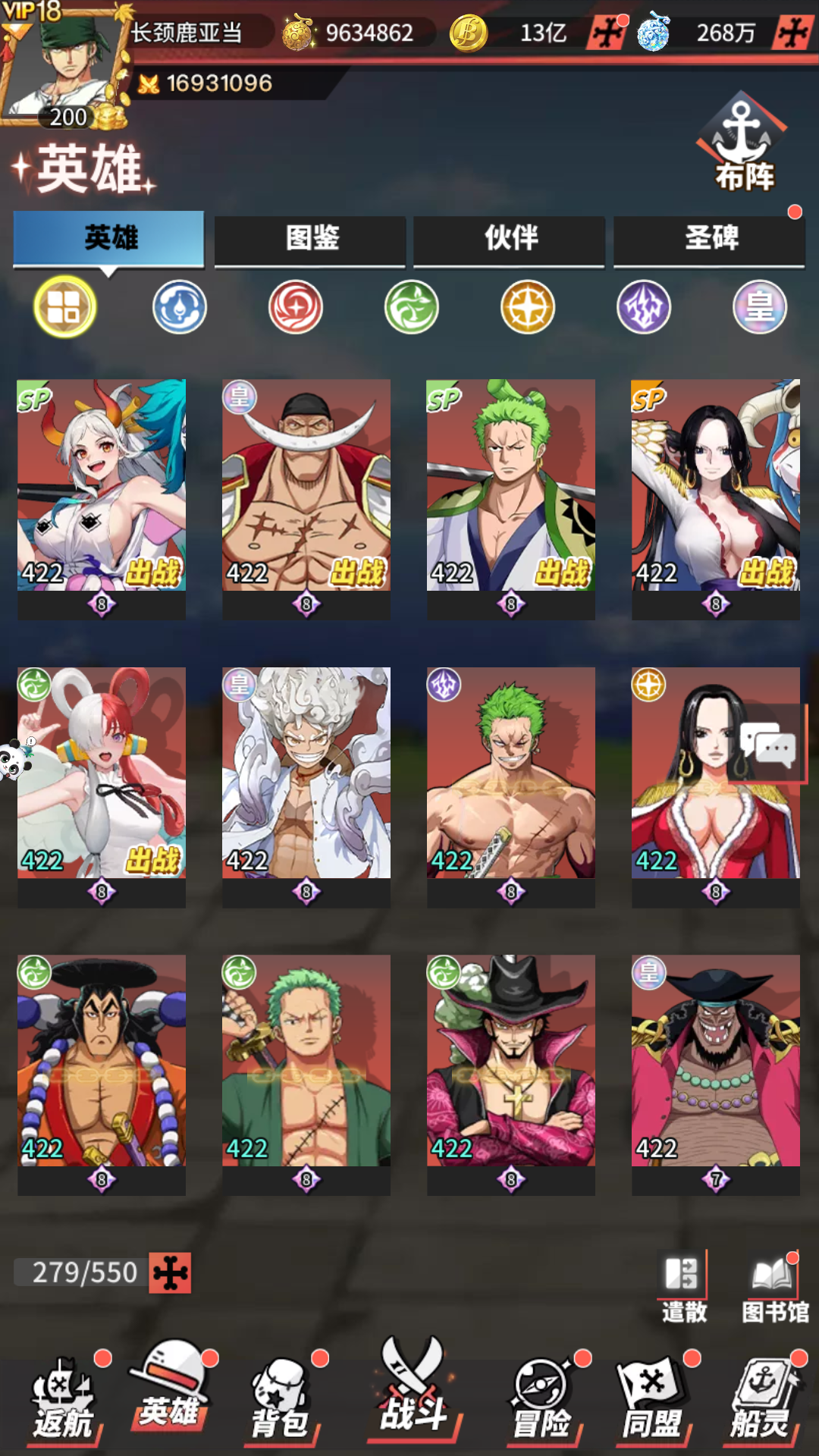The width and height of the screenshot is (819, 1456).
Task: Open the 同盟 alliance tab
Action: tap(654, 1398)
